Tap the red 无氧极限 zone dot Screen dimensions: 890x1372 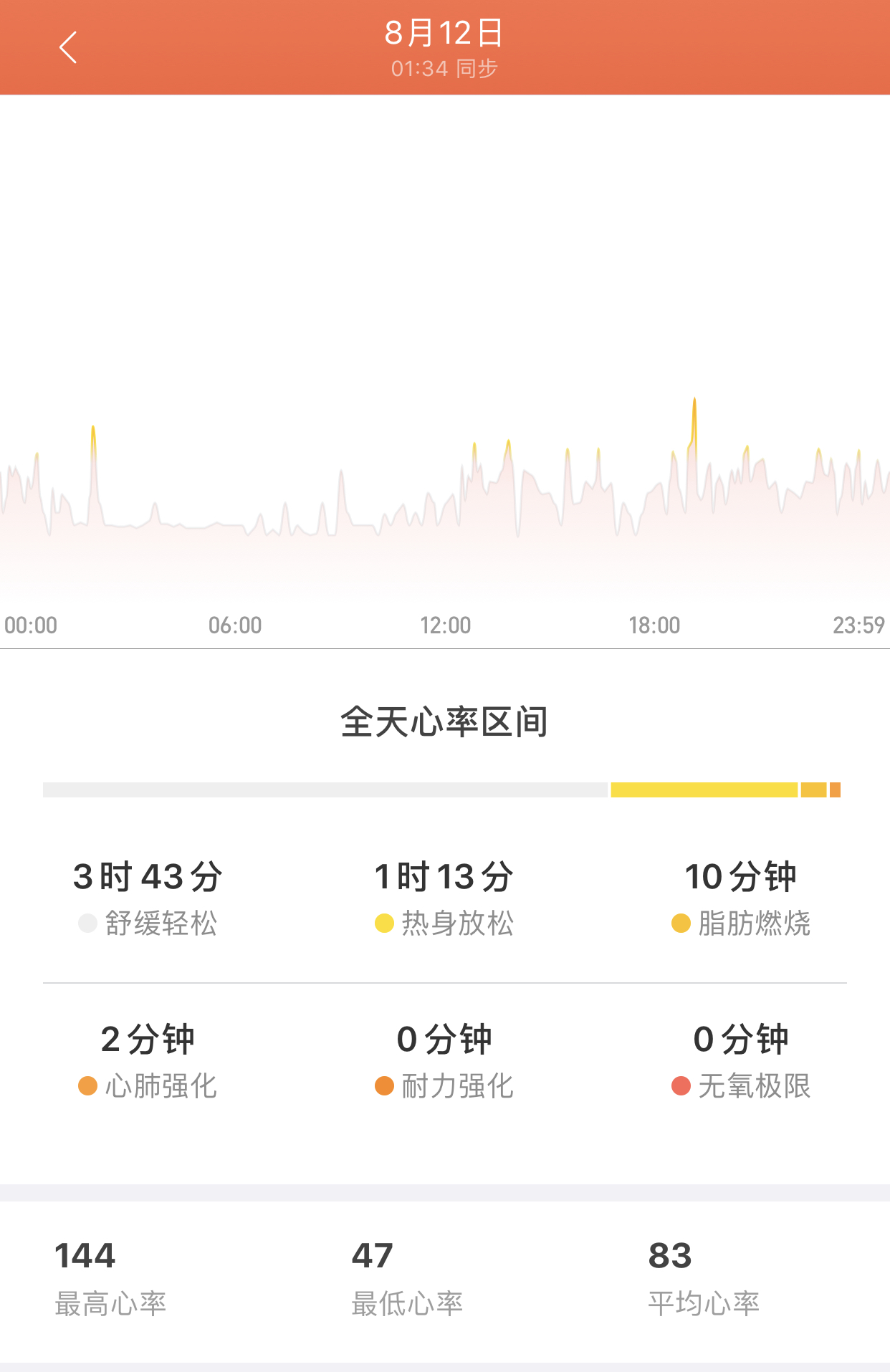[x=681, y=1086]
